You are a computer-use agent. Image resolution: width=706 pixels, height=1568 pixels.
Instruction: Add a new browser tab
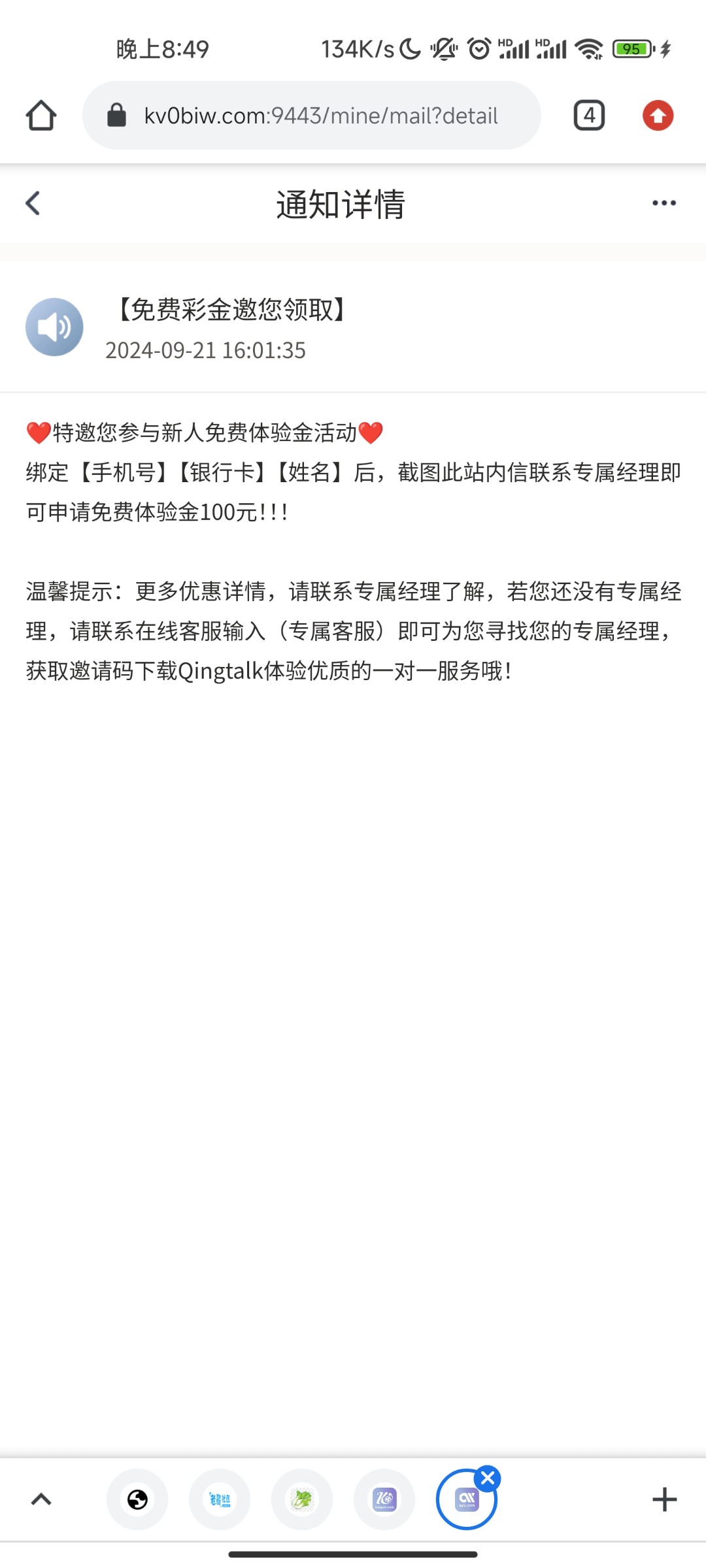pyautogui.click(x=664, y=1499)
